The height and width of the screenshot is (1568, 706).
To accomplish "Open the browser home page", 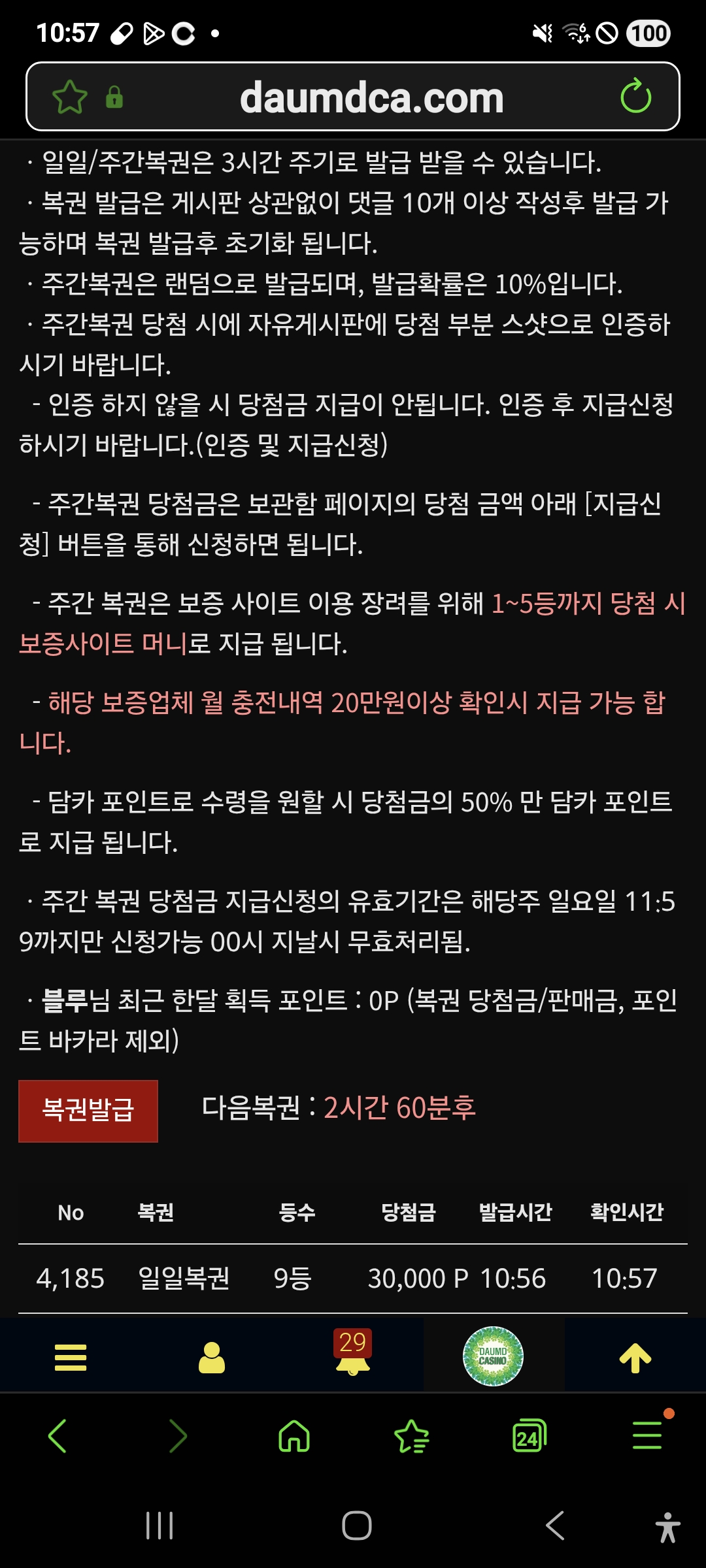I will (294, 1436).
